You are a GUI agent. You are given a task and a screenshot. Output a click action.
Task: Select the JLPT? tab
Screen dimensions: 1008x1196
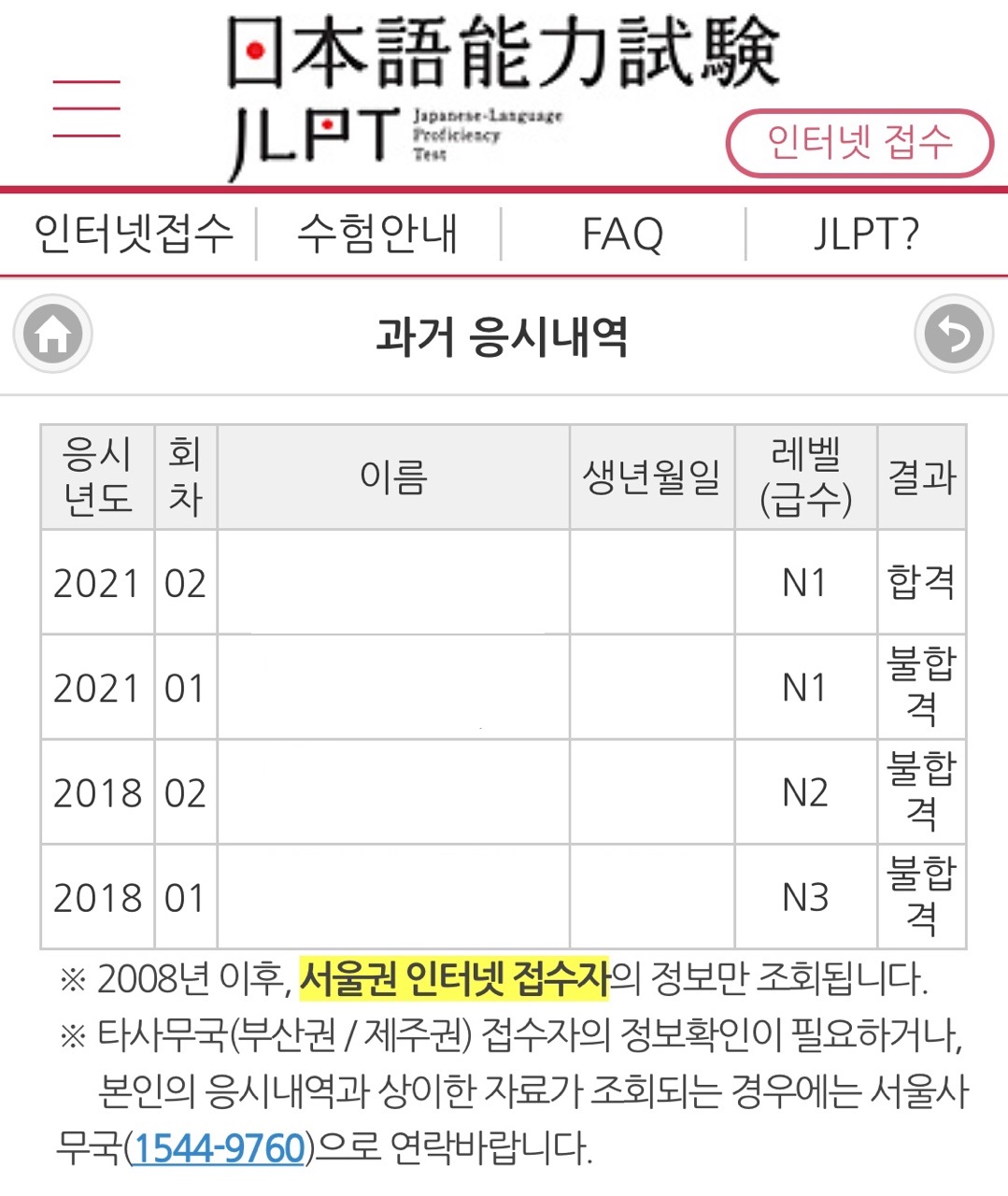(867, 234)
